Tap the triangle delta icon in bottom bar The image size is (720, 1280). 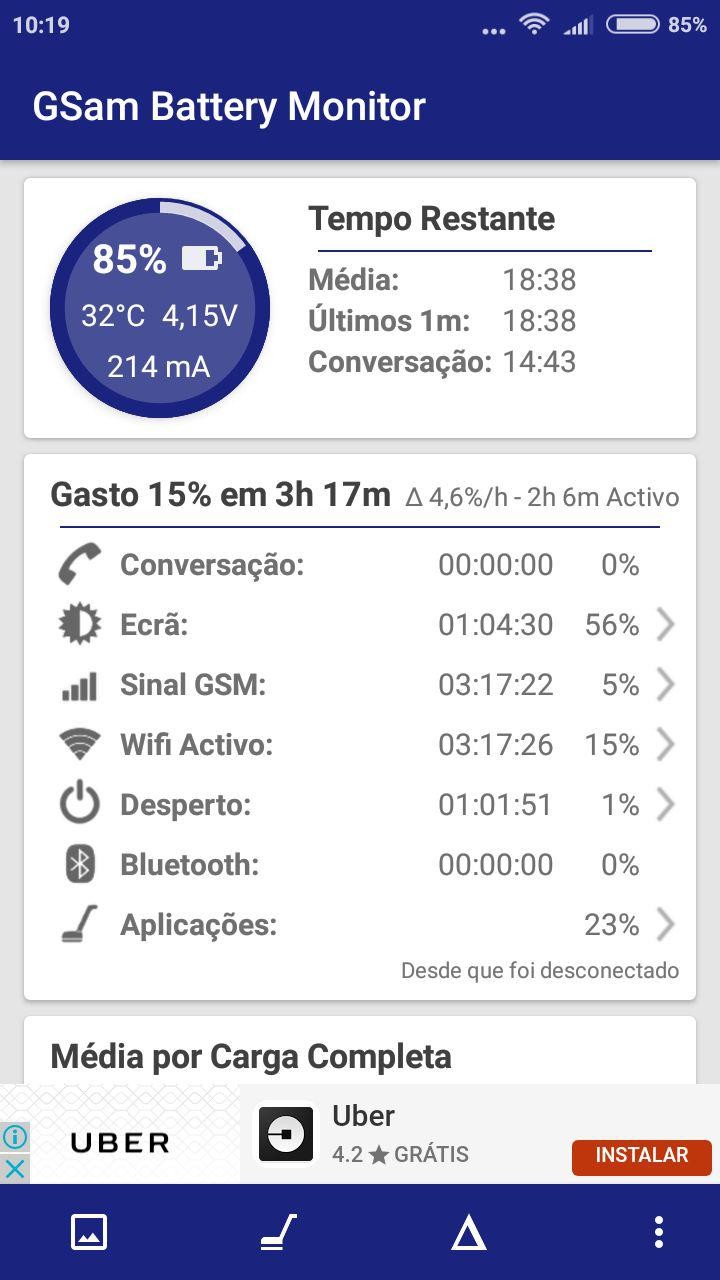point(468,1233)
